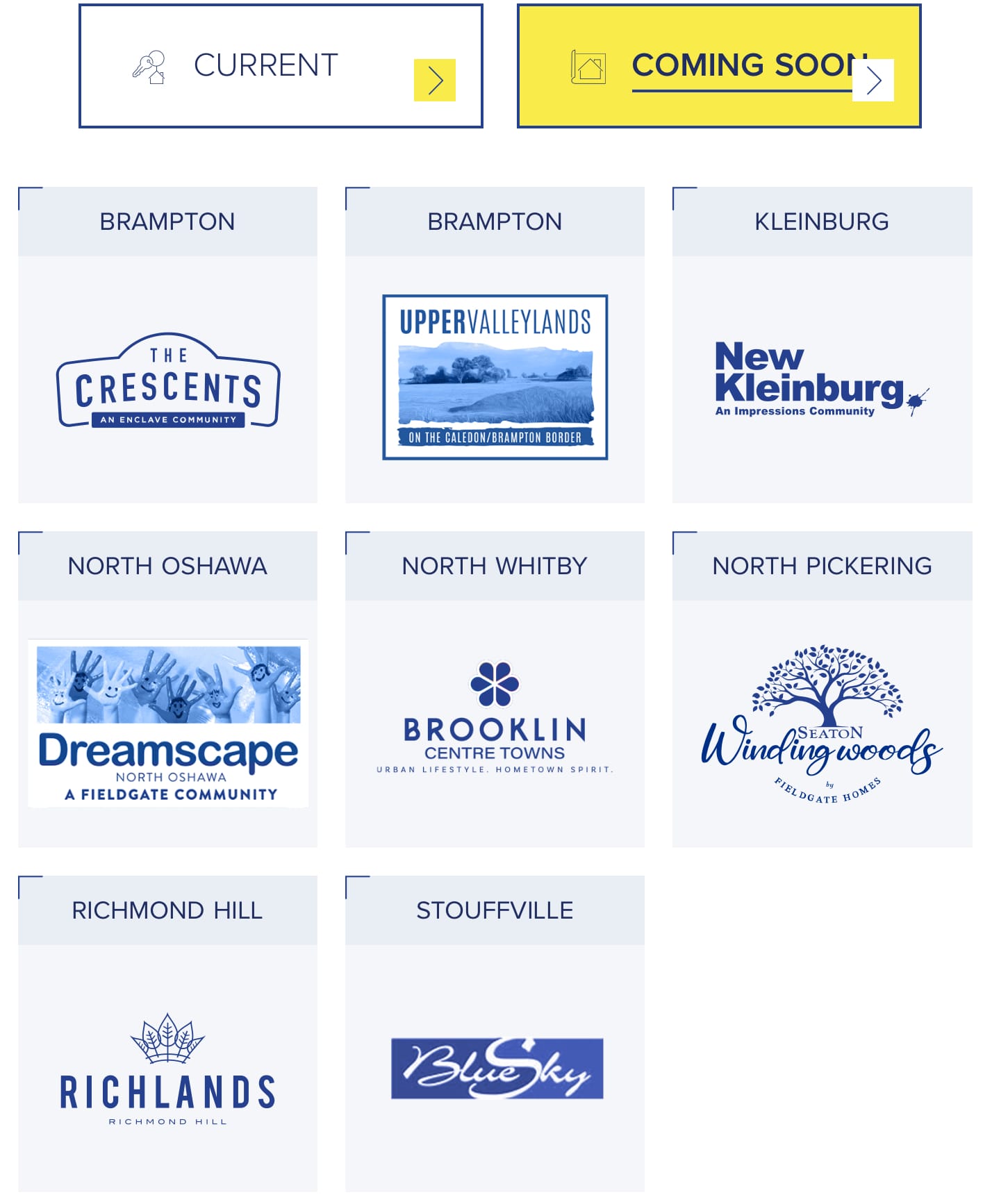View the Blue Sky Stouffville community
Screen dimensions: 992x1204
pos(496,1067)
